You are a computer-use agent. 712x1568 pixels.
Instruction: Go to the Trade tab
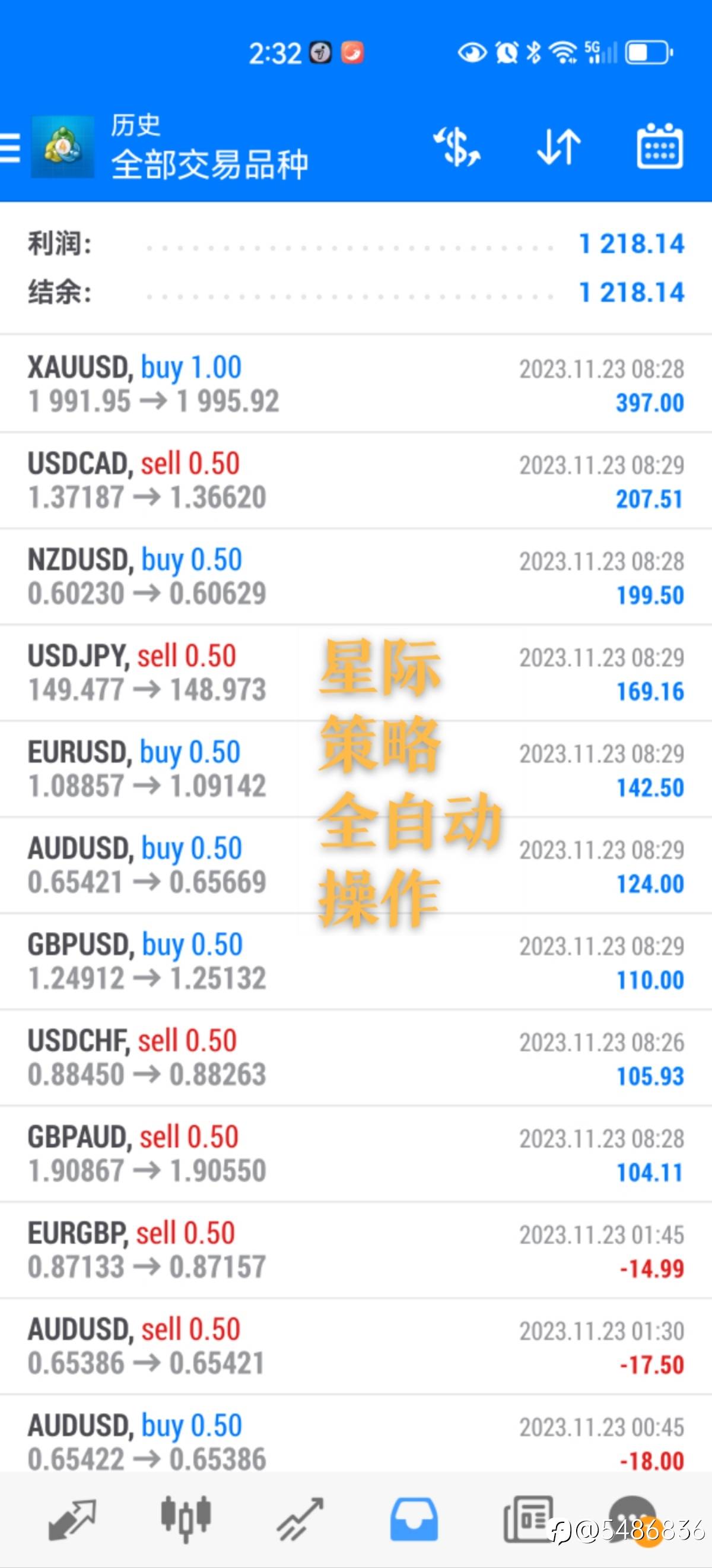(x=300, y=1519)
